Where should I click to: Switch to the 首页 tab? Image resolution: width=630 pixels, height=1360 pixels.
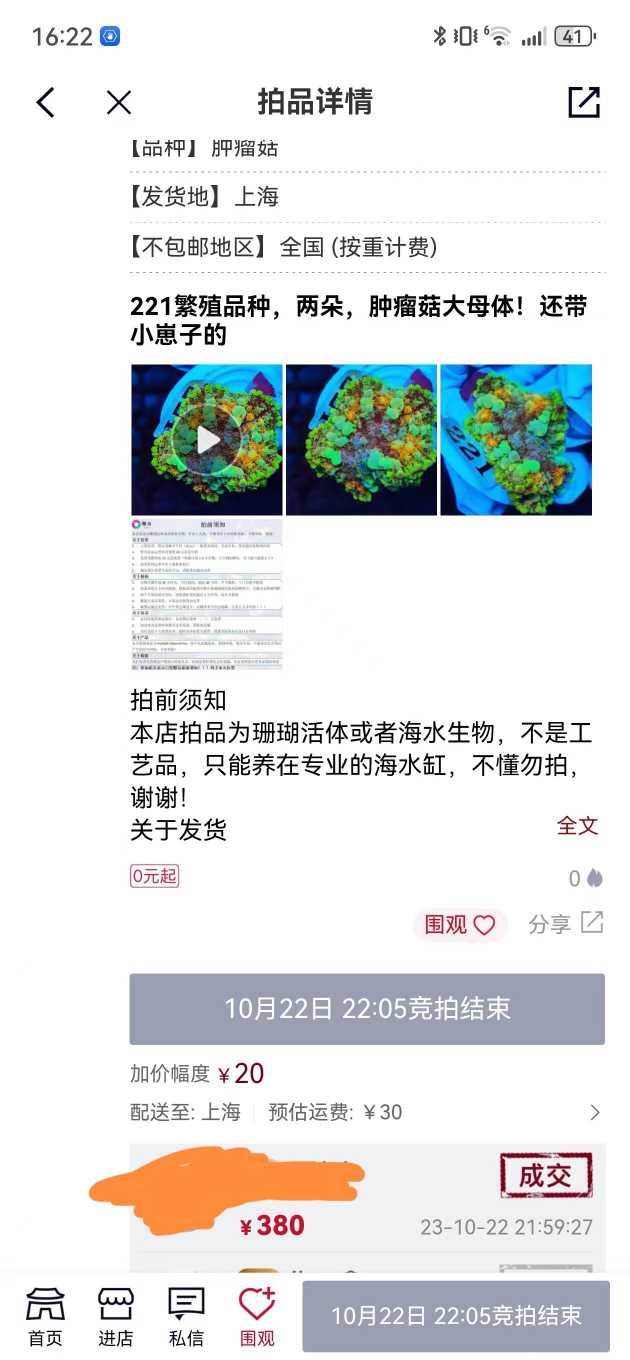pyautogui.click(x=44, y=1317)
